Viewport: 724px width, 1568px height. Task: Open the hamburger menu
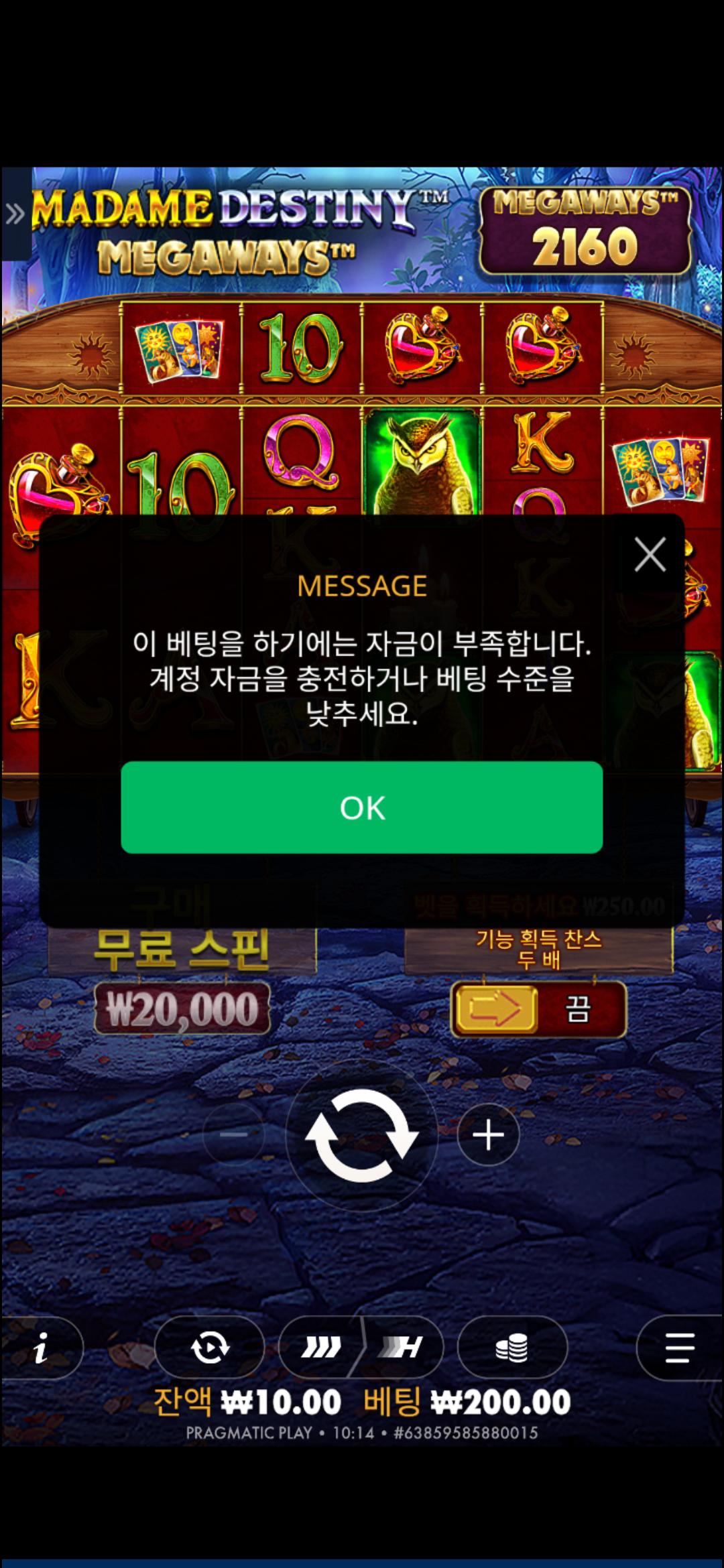pyautogui.click(x=680, y=1347)
